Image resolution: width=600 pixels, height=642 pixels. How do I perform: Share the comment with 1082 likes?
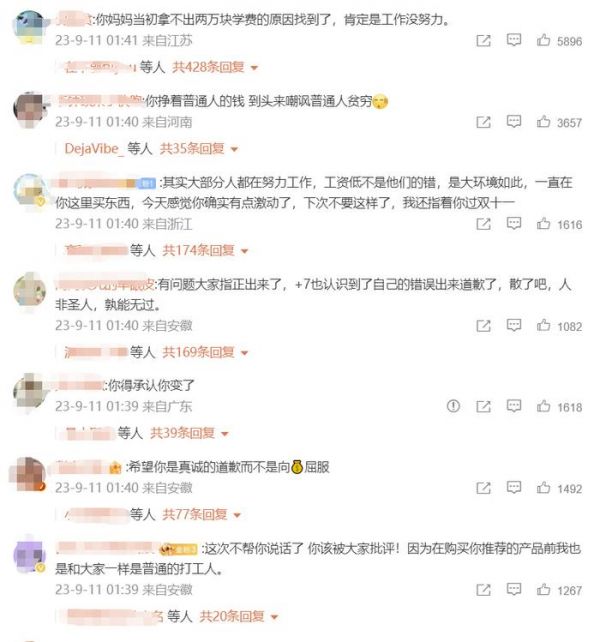coord(484,326)
